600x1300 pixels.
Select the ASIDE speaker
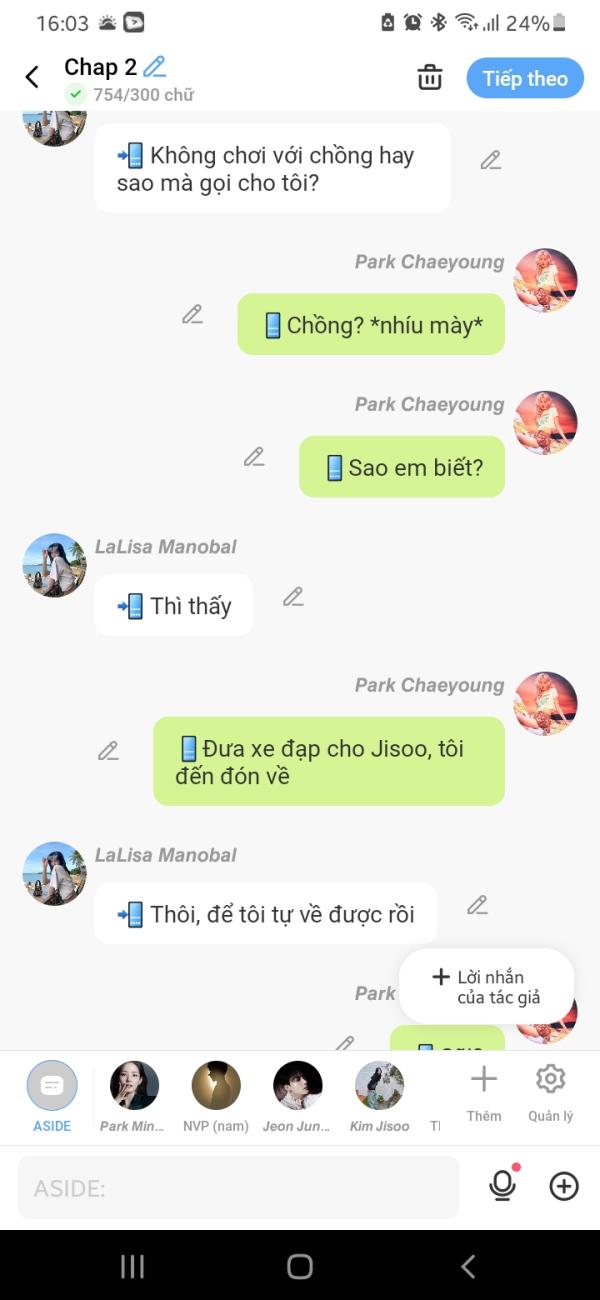pyautogui.click(x=52, y=1095)
